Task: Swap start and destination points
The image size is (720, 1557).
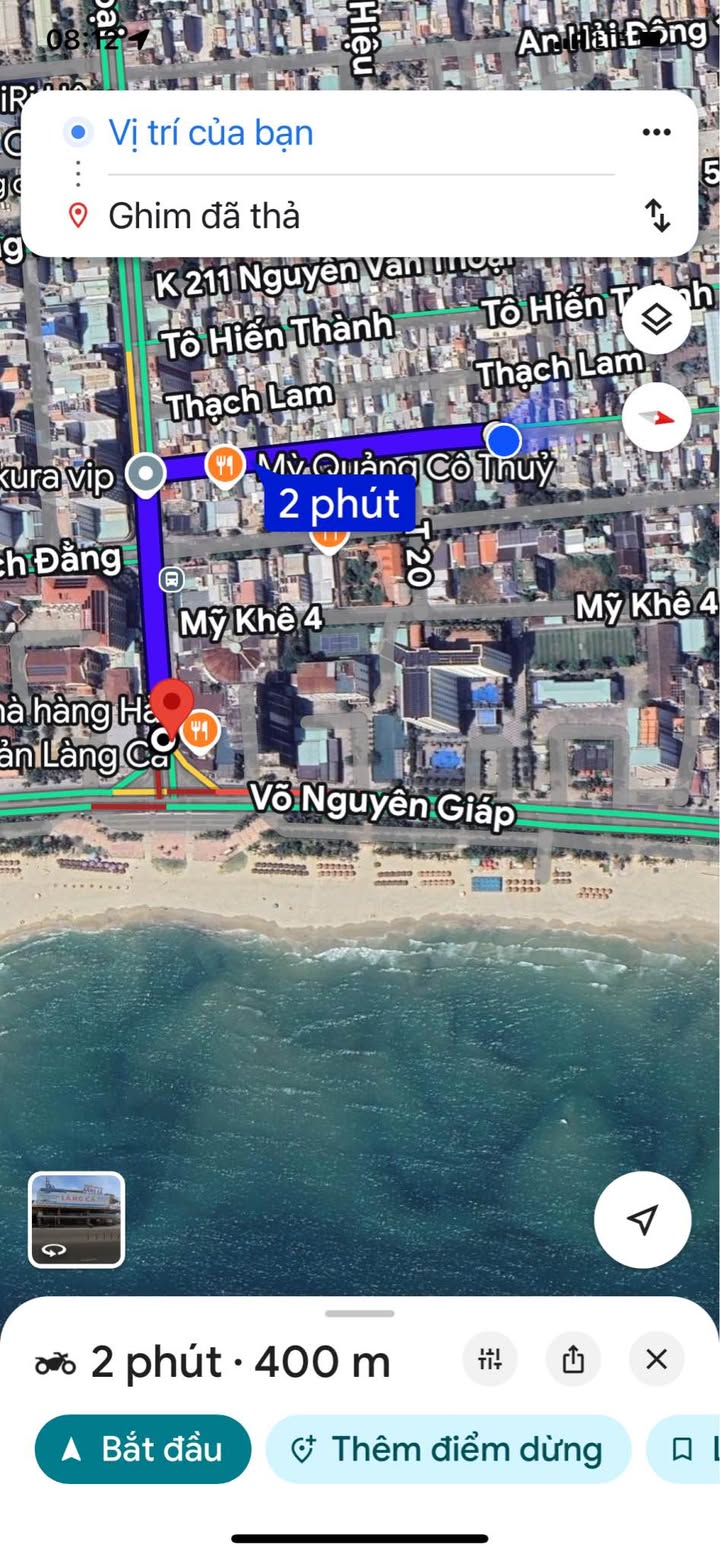Action: [x=657, y=215]
